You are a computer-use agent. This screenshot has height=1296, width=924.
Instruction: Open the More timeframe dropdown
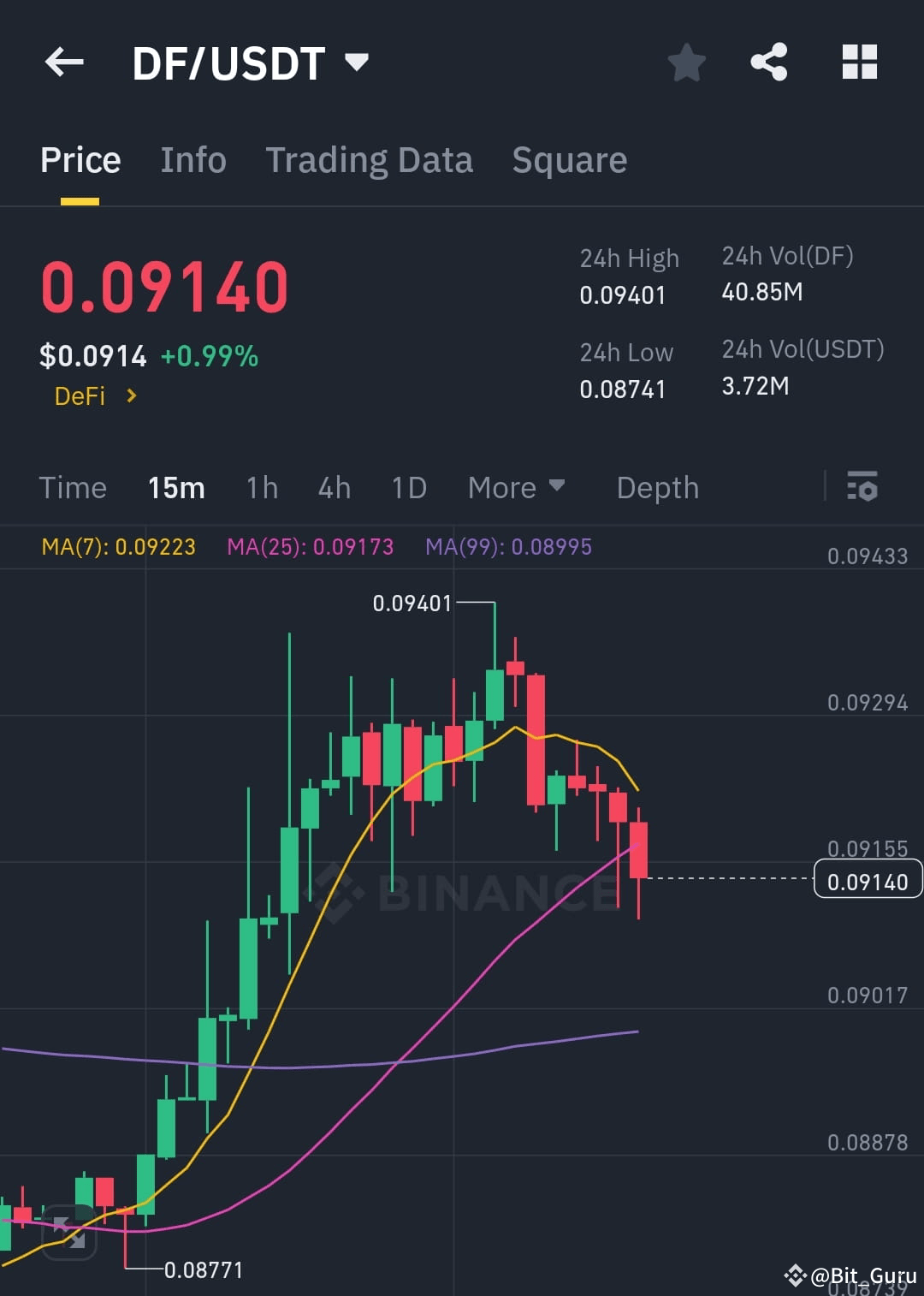[517, 487]
